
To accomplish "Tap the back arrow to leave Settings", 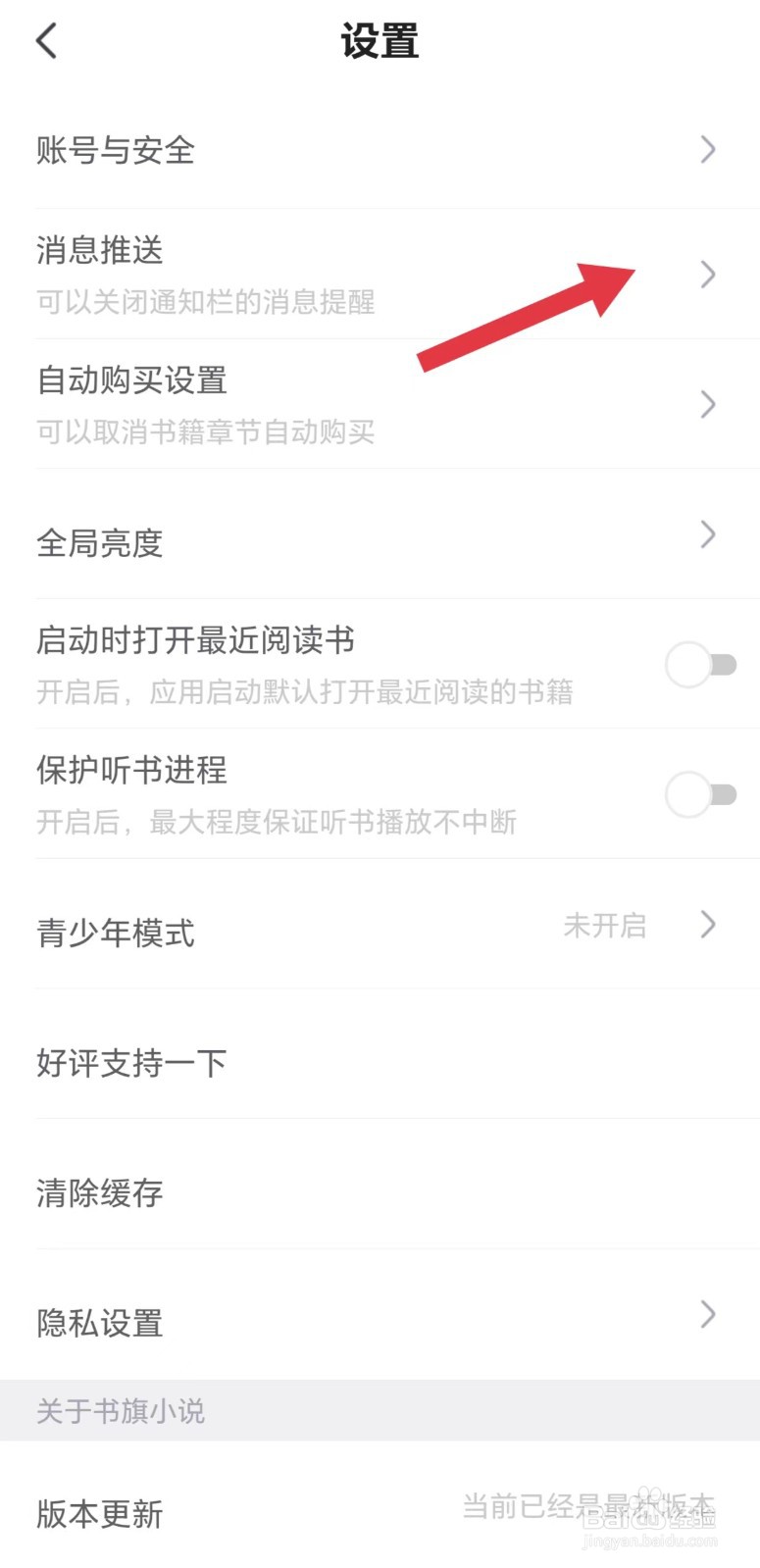I will pos(46,41).
